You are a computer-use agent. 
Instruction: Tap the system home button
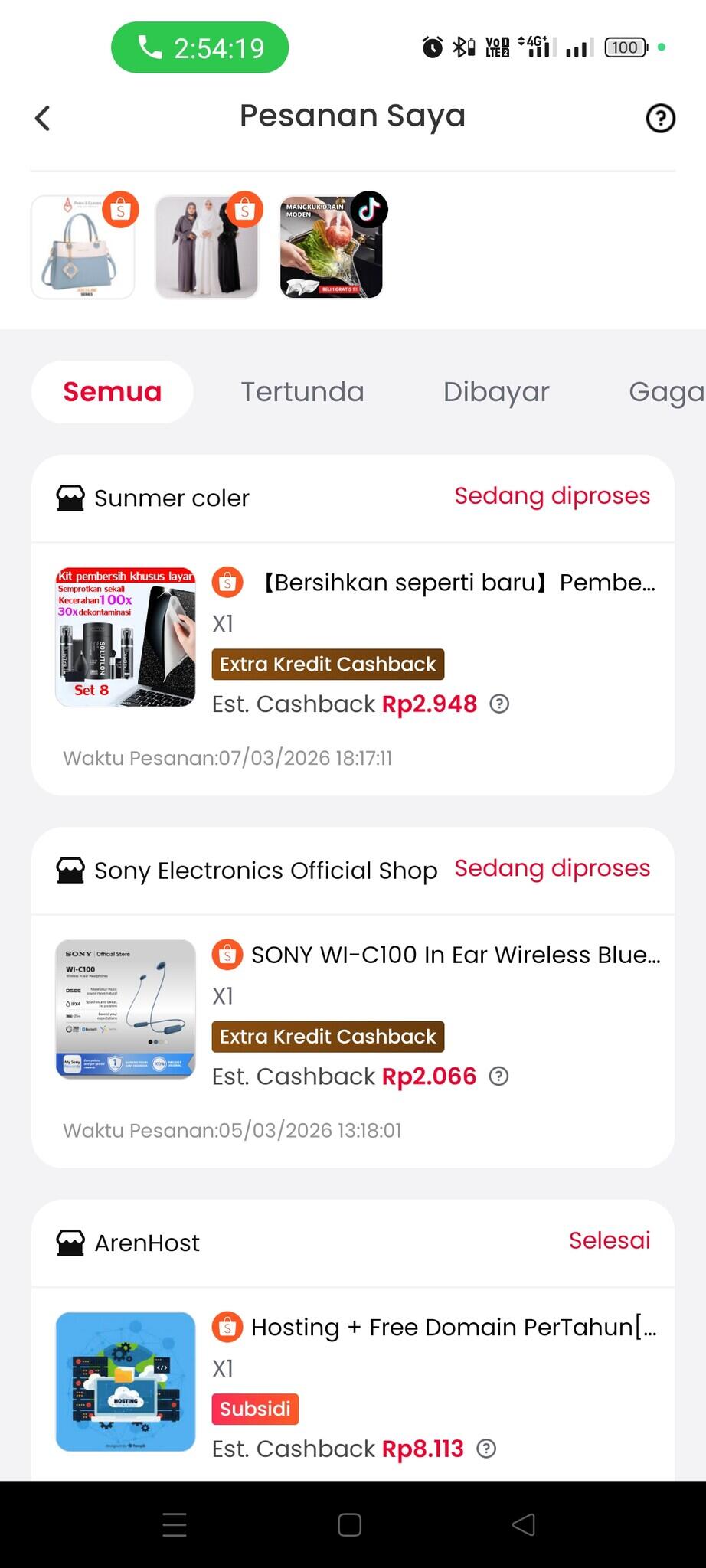pos(349,1525)
